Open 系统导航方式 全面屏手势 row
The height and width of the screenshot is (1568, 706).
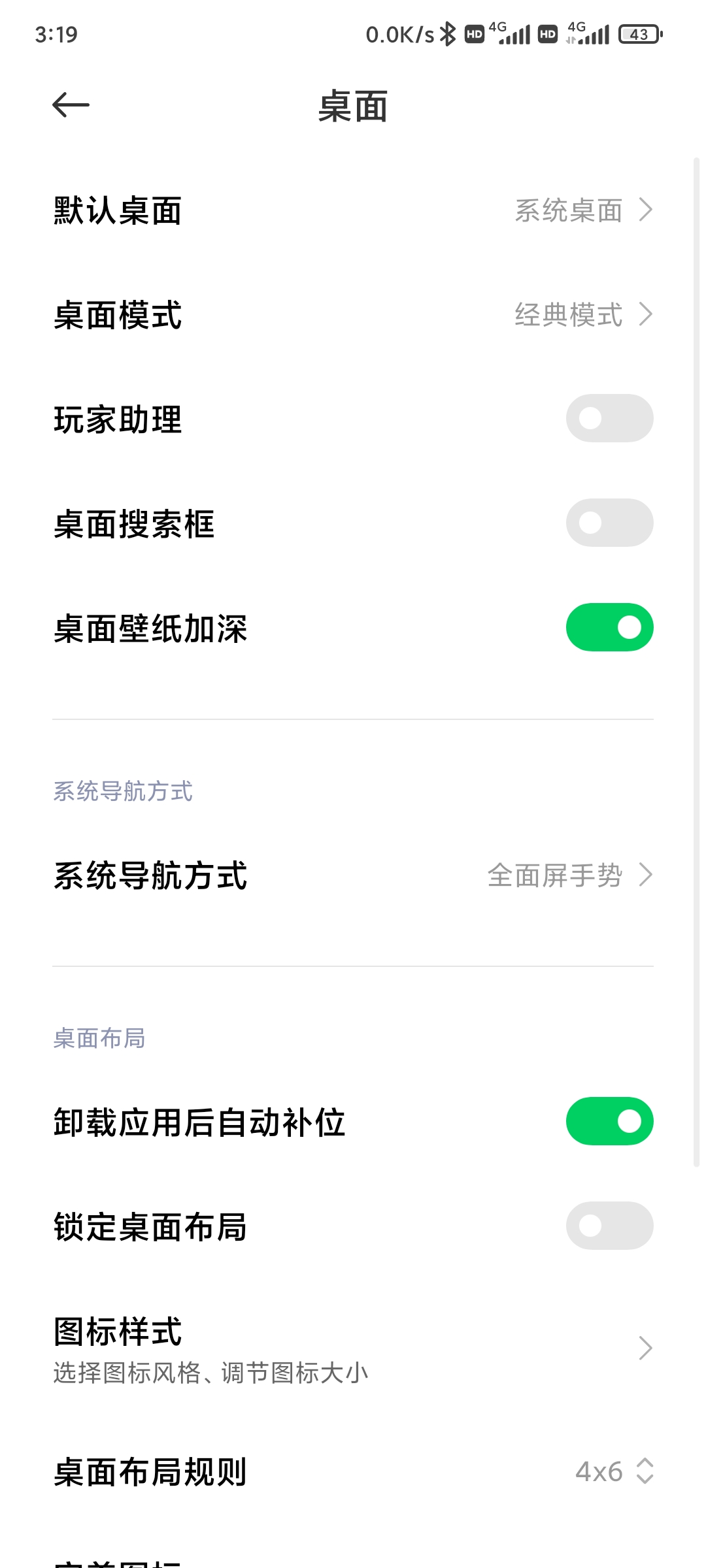353,875
